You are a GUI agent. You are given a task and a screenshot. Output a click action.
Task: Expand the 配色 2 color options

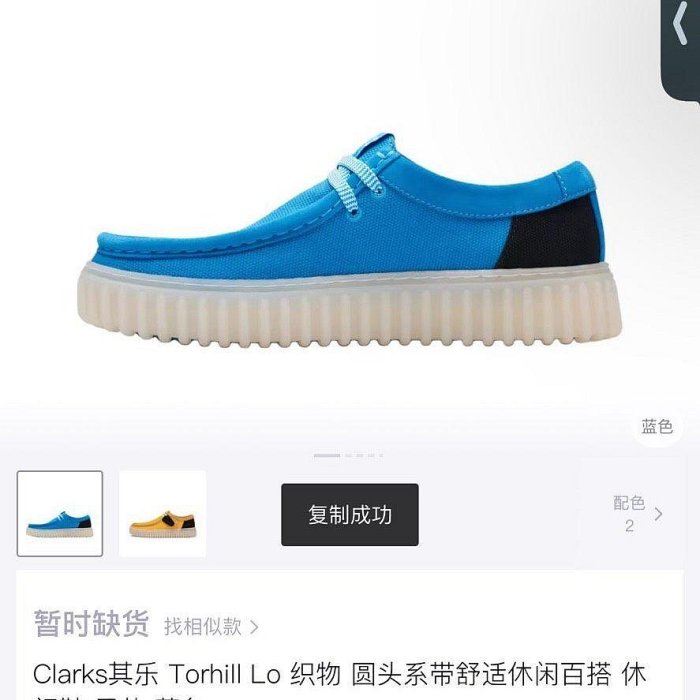(x=638, y=514)
